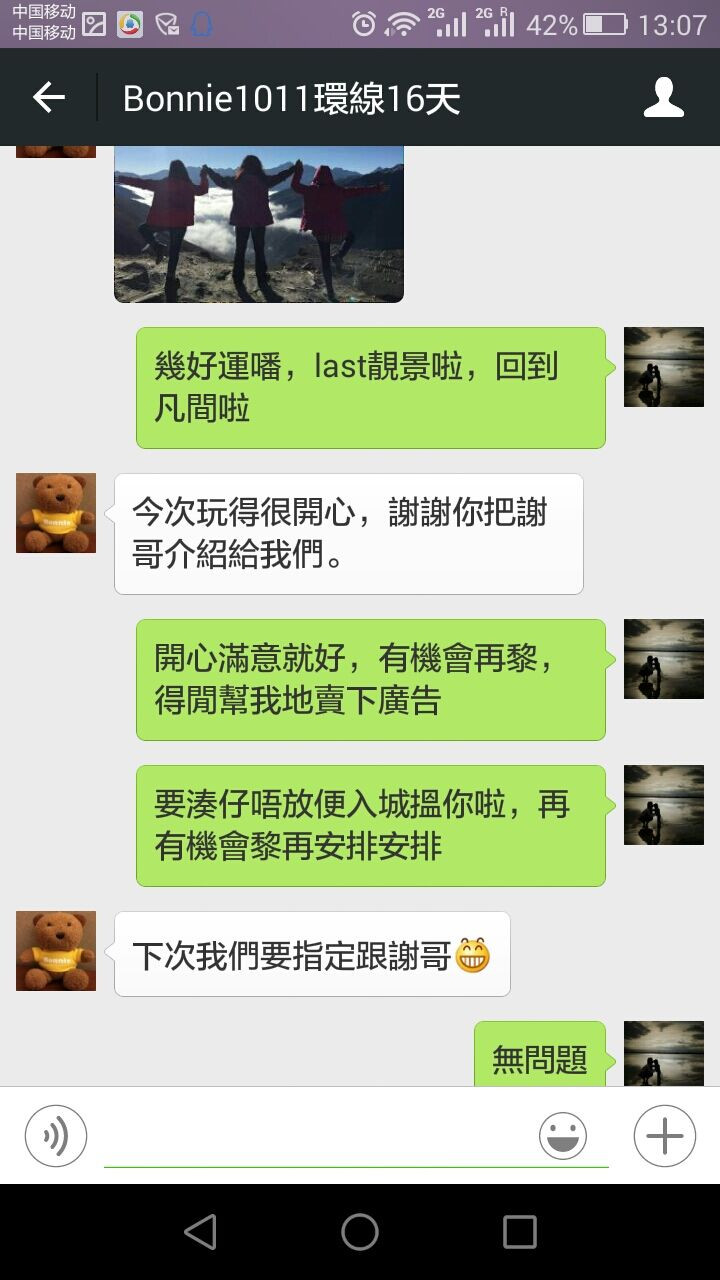Open the plus attachment menu
The height and width of the screenshot is (1280, 720).
[x=664, y=1136]
